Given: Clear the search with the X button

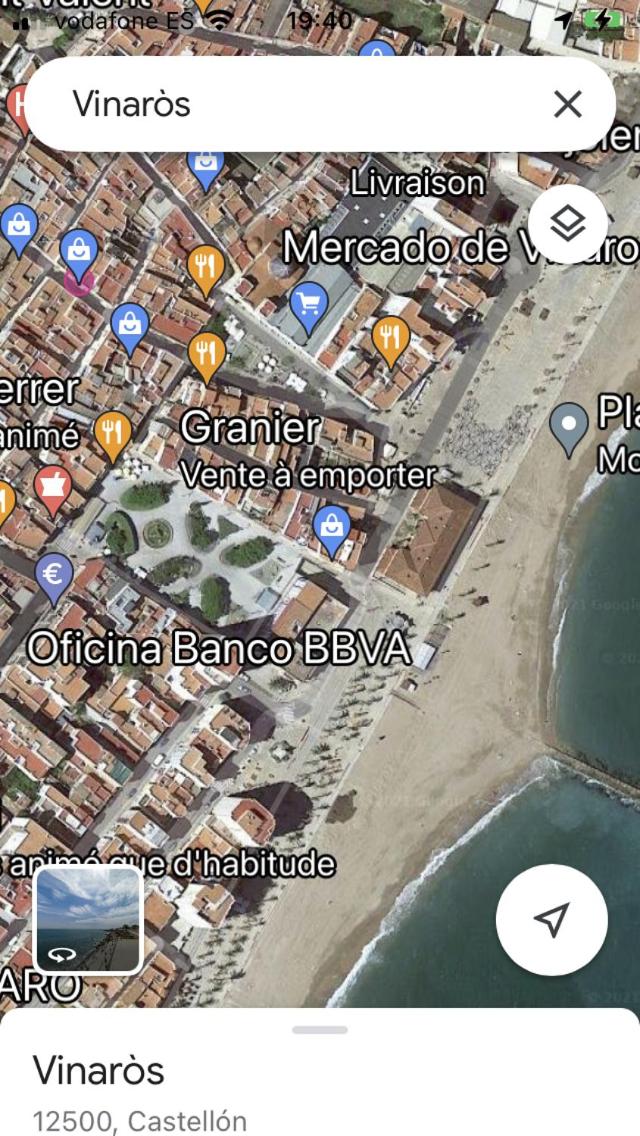Looking at the screenshot, I should 567,104.
